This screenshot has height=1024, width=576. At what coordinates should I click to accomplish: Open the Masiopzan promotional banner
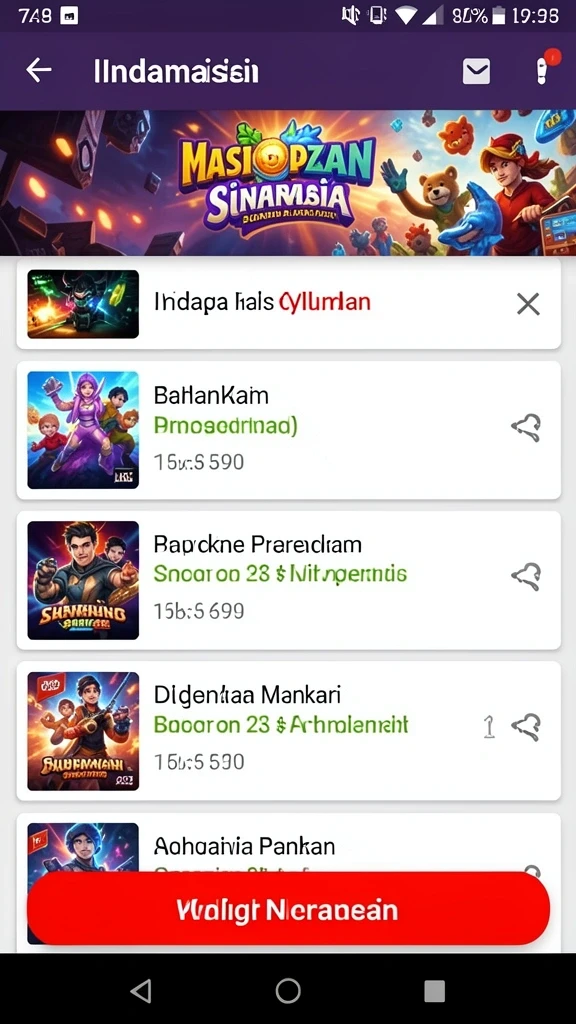(288, 183)
